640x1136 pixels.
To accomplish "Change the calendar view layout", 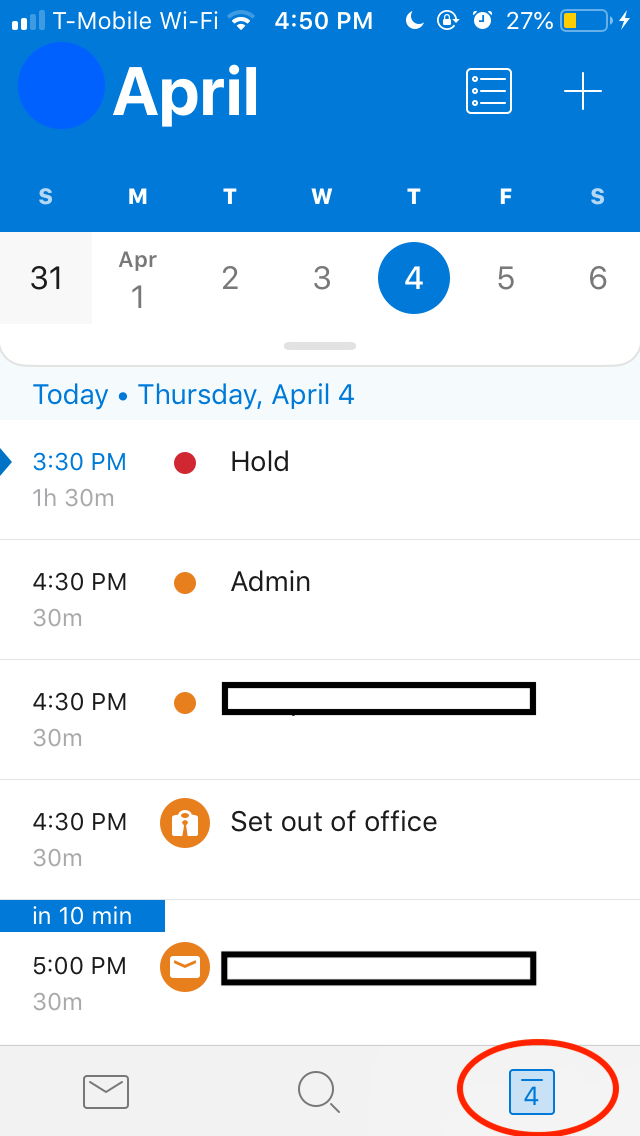I will tap(489, 91).
